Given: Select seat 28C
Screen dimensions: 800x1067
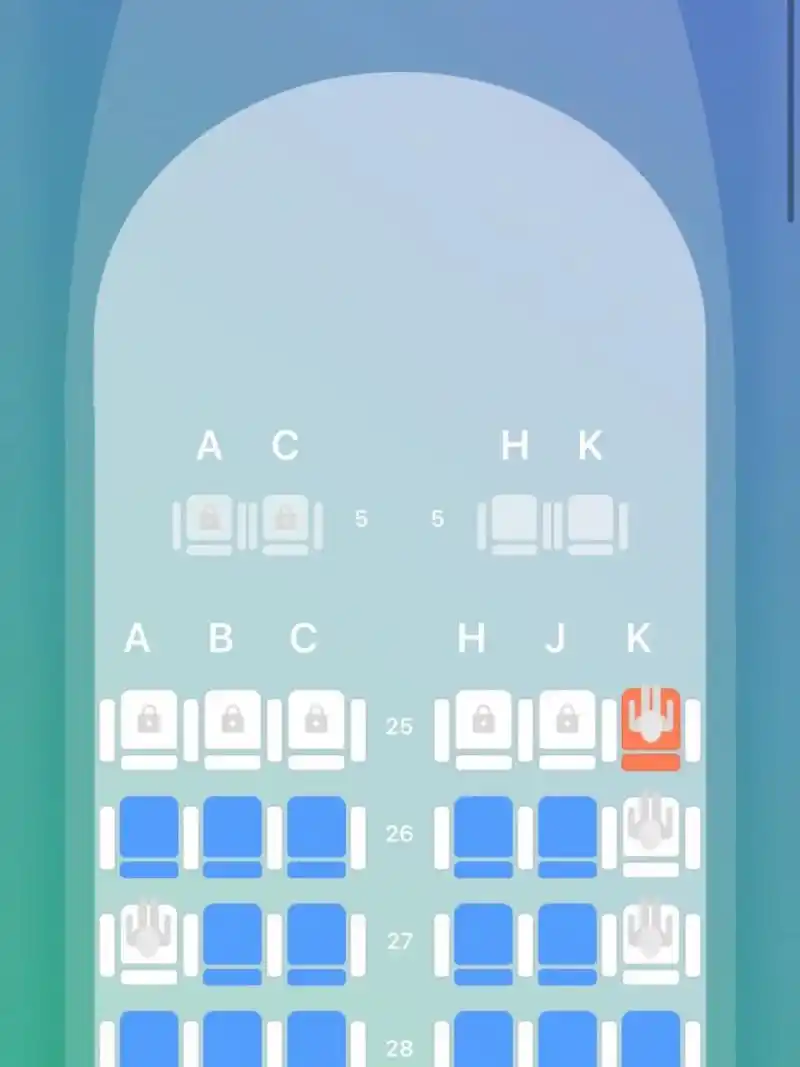Looking at the screenshot, I should coord(316,1042).
